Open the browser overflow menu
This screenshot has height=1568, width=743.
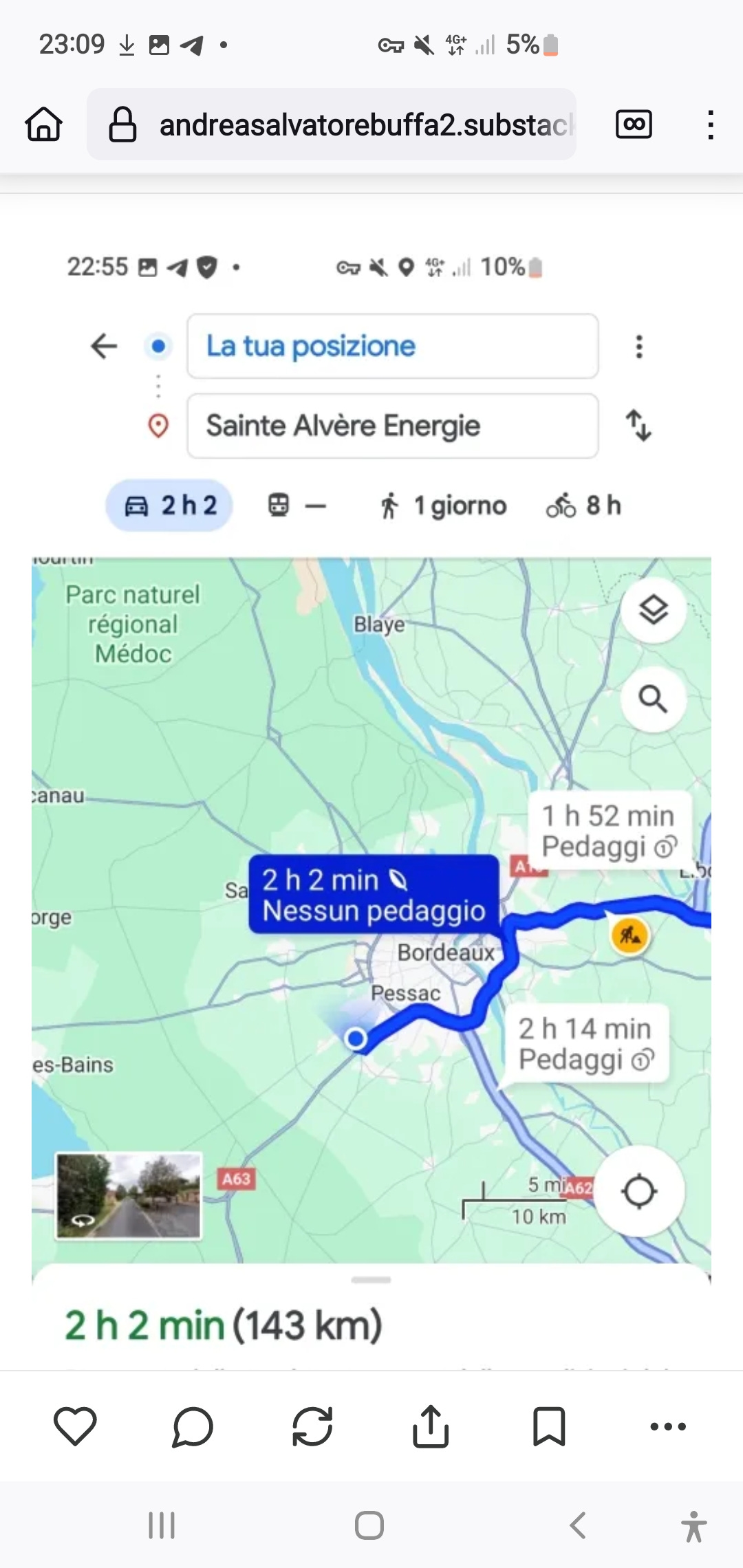click(x=710, y=124)
